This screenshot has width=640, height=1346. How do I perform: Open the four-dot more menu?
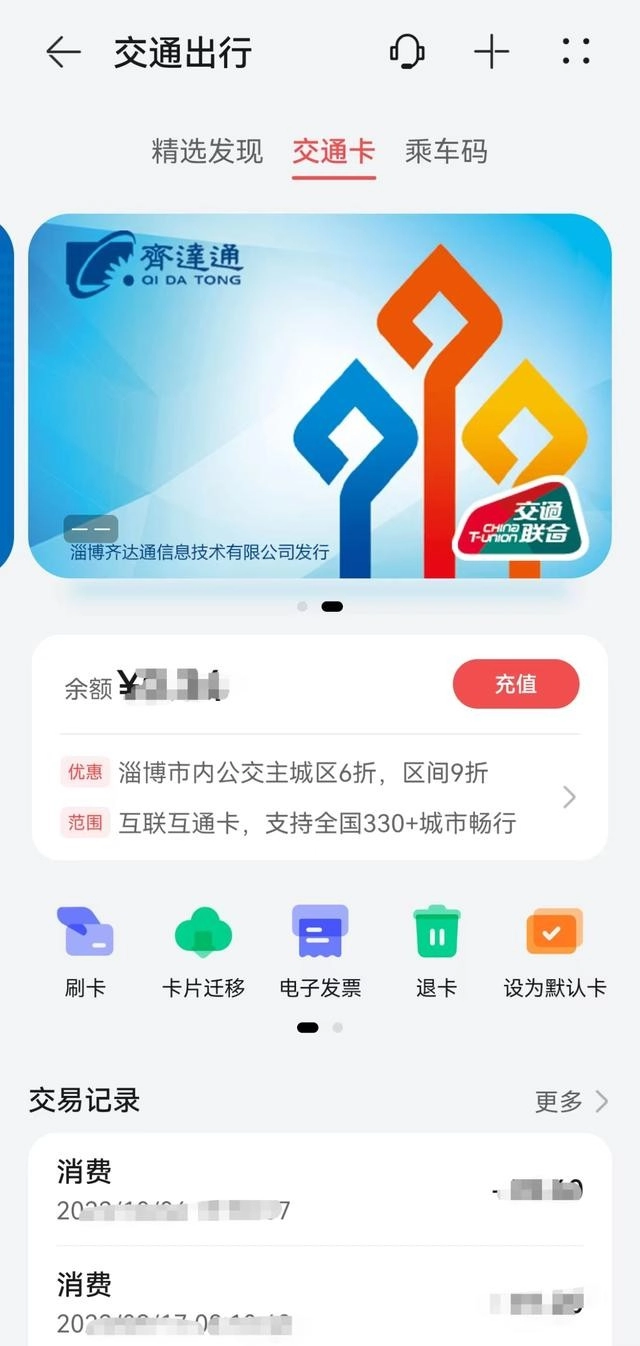click(576, 52)
